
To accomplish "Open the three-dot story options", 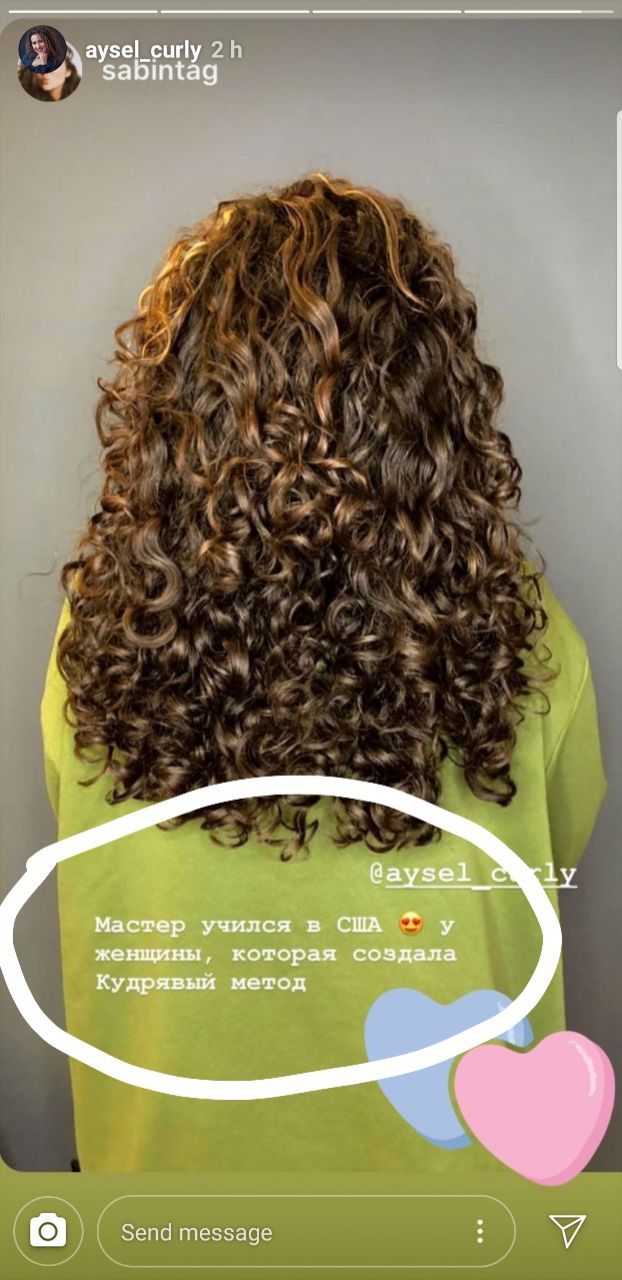I will (x=480, y=1231).
